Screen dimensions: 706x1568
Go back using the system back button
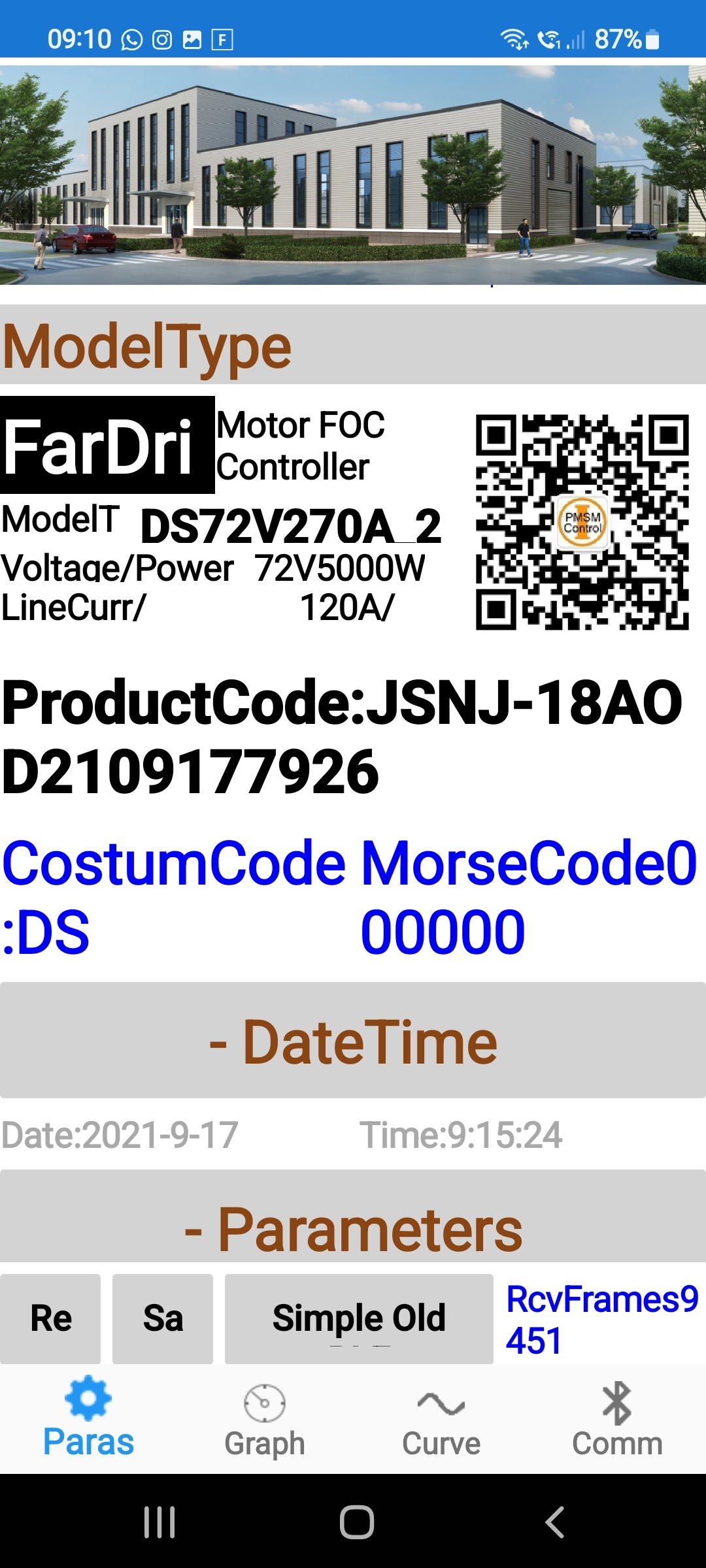[x=554, y=1522]
